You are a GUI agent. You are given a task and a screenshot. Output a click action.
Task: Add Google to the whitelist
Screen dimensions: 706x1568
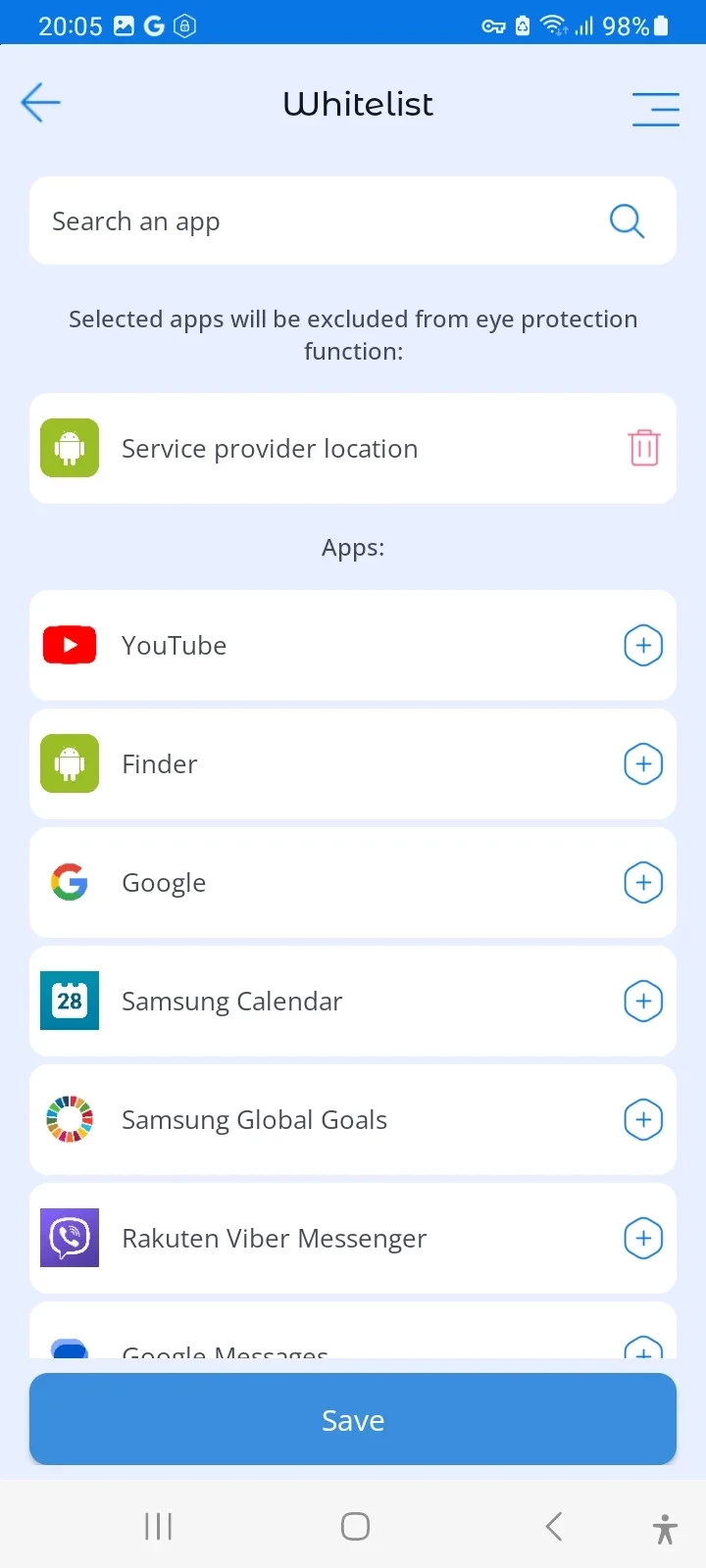643,883
